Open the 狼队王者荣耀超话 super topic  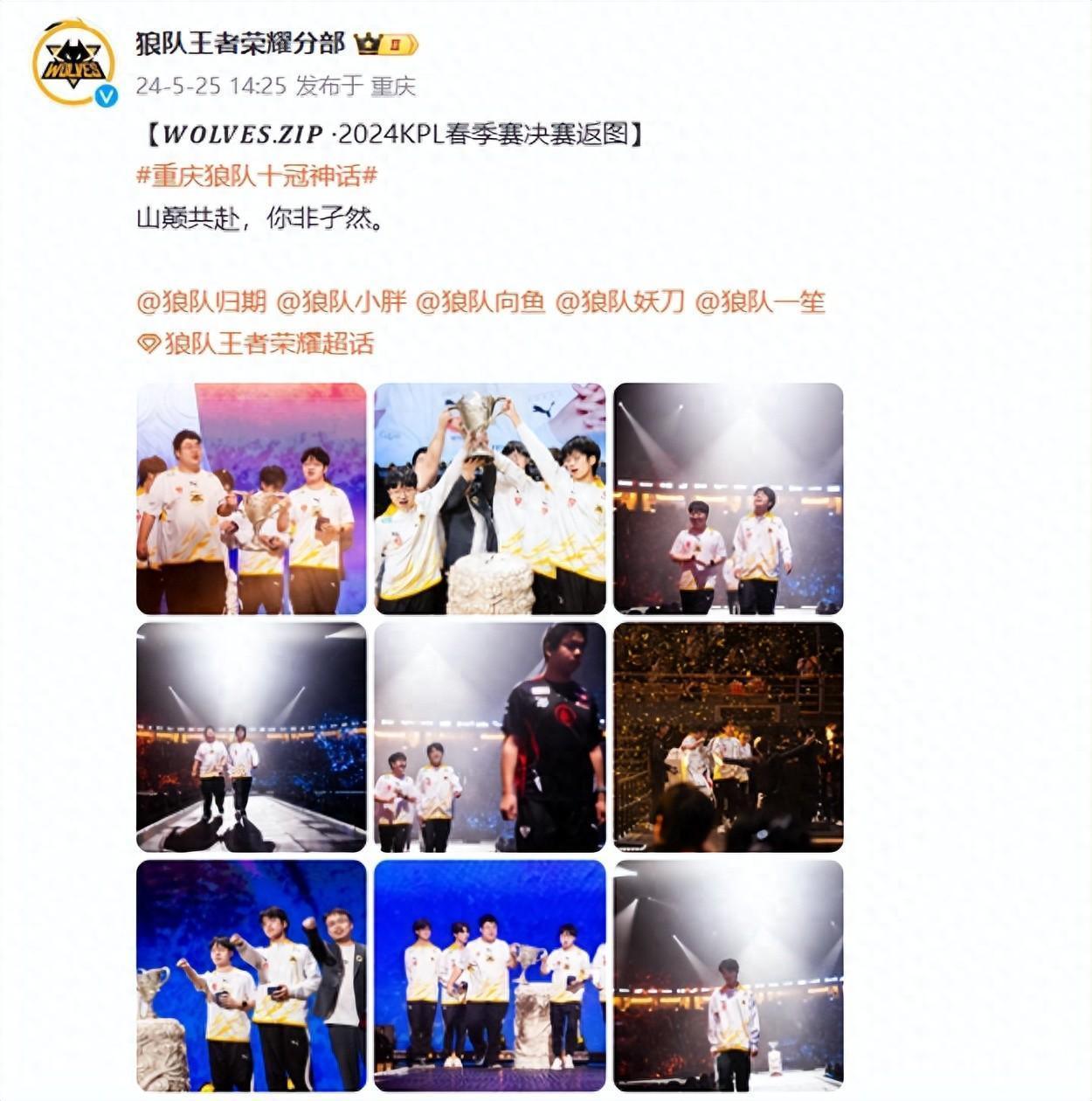[x=259, y=343]
